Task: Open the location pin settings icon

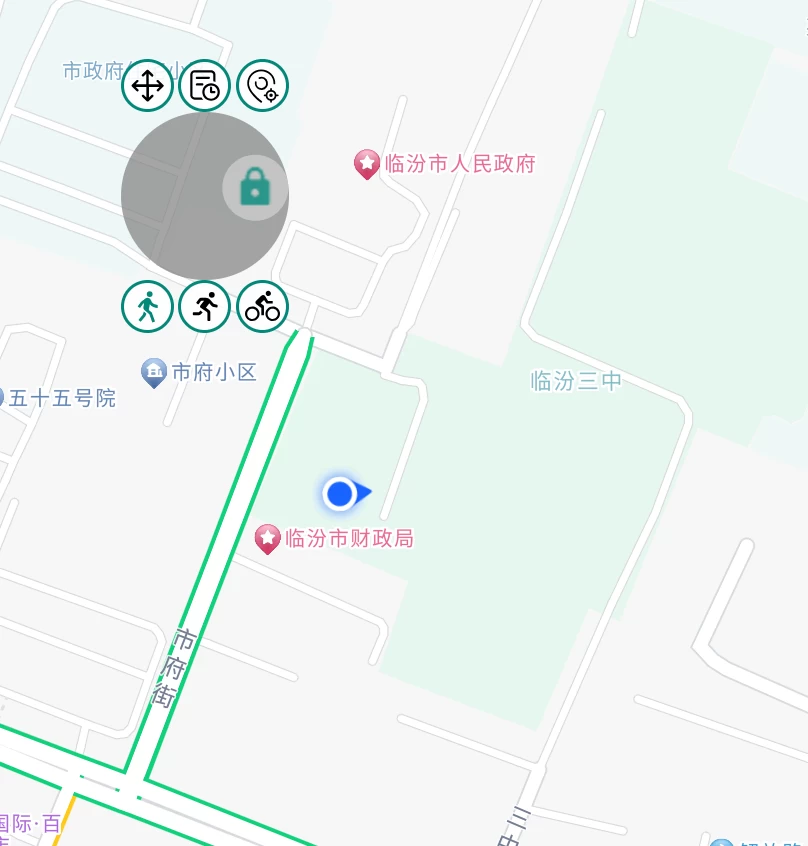Action: pos(263,86)
